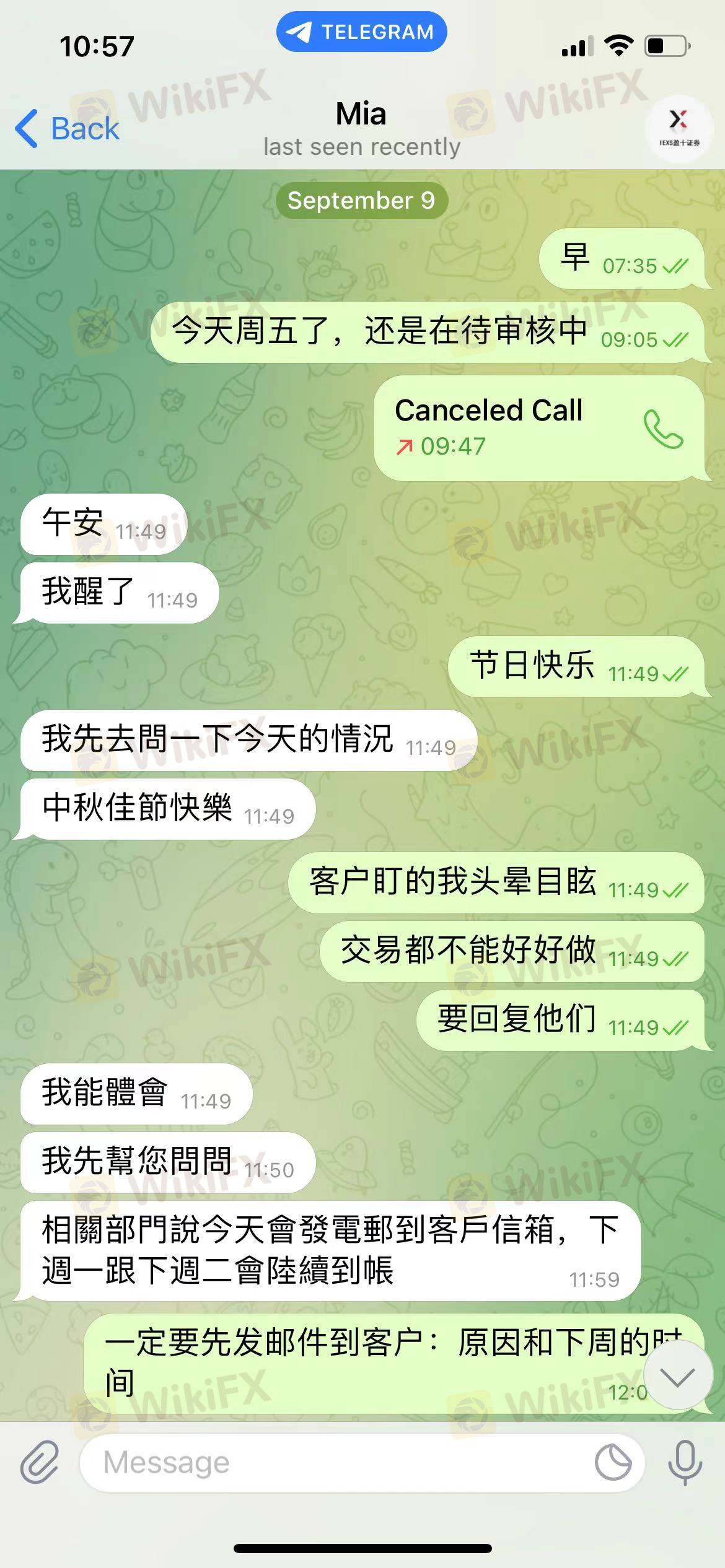Tap the September 9 date badge
725x1568 pixels.
point(361,201)
